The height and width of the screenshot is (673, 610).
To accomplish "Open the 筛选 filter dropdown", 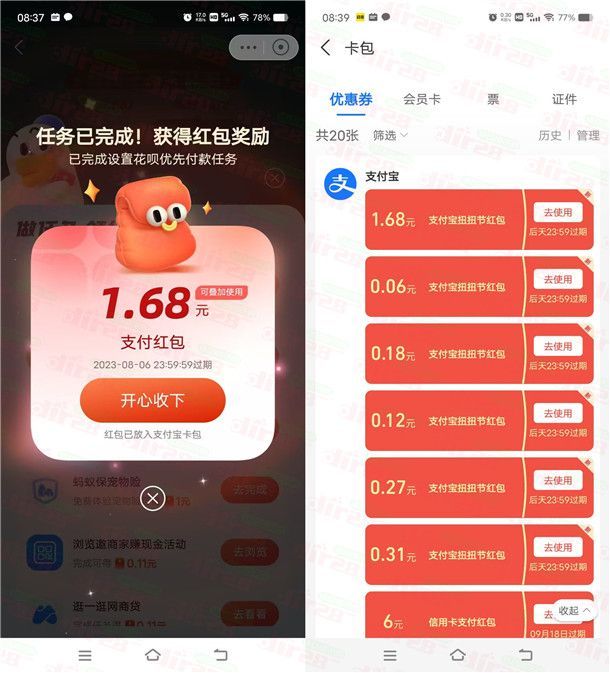I will 390,135.
